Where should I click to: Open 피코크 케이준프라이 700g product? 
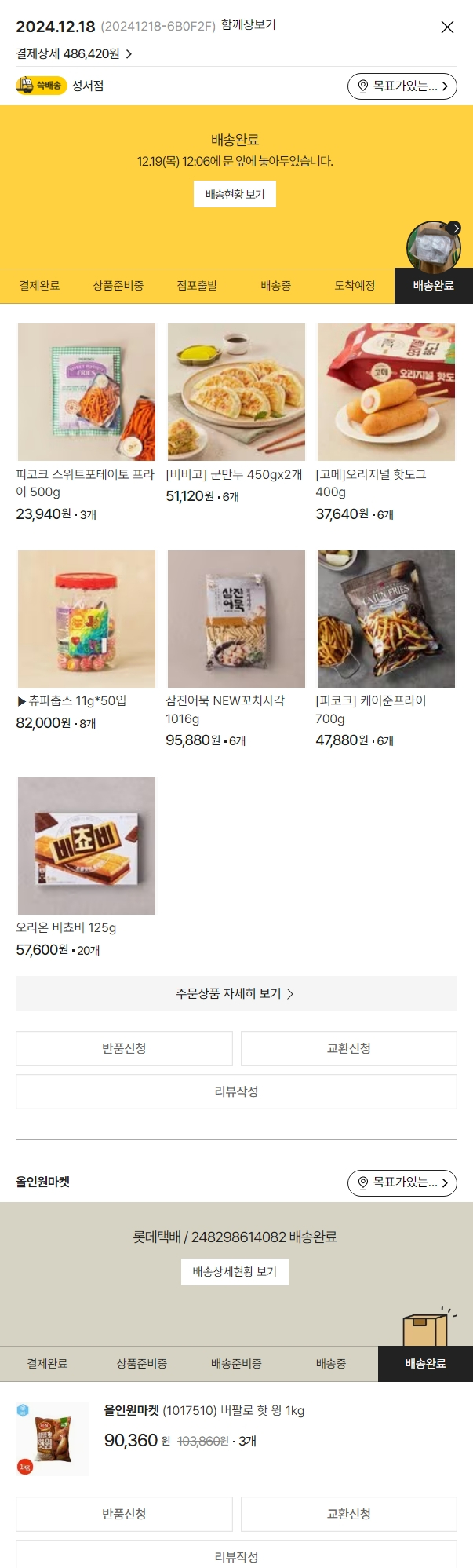[x=386, y=619]
